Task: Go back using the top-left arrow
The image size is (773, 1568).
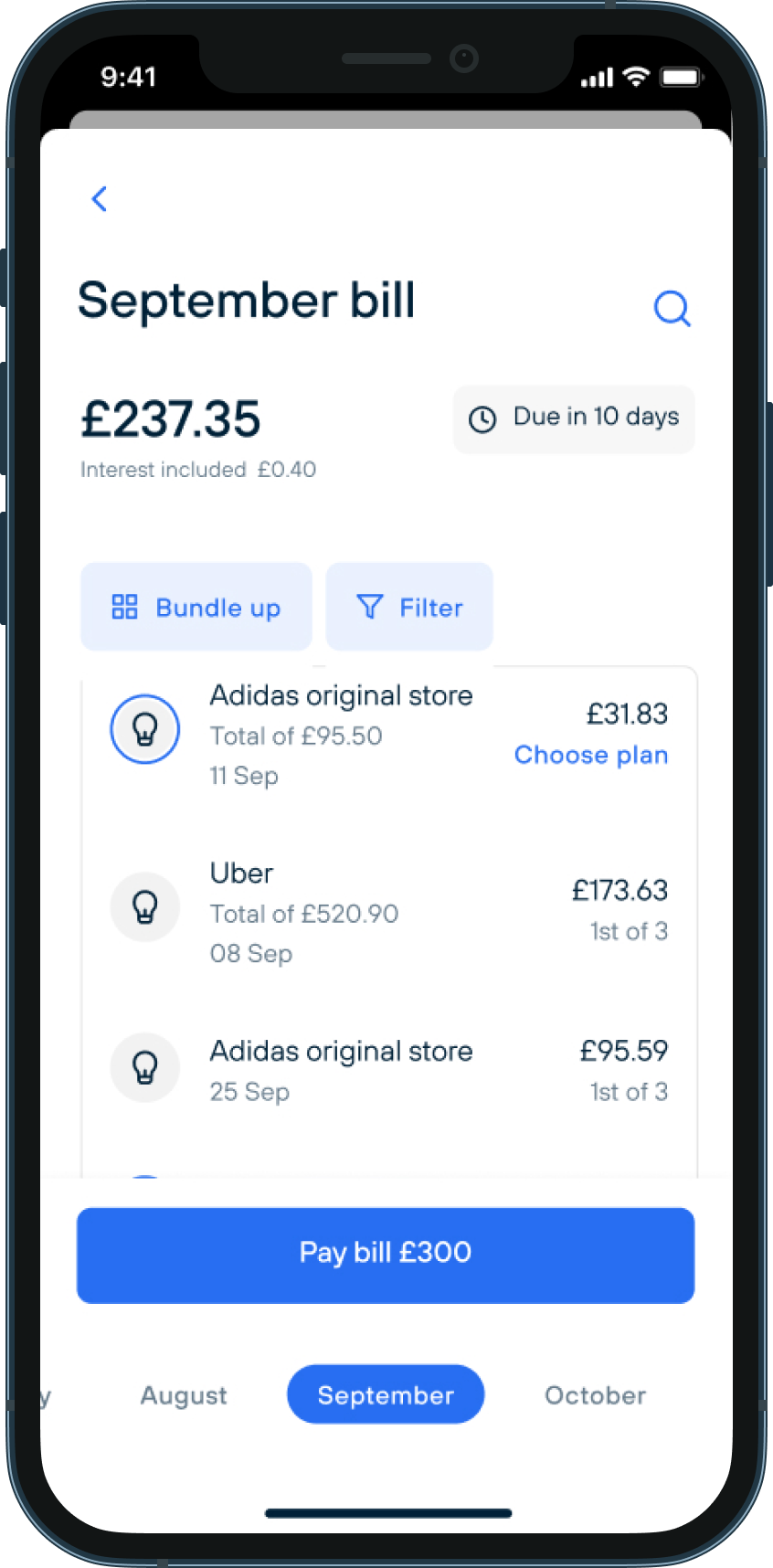Action: pyautogui.click(x=100, y=198)
